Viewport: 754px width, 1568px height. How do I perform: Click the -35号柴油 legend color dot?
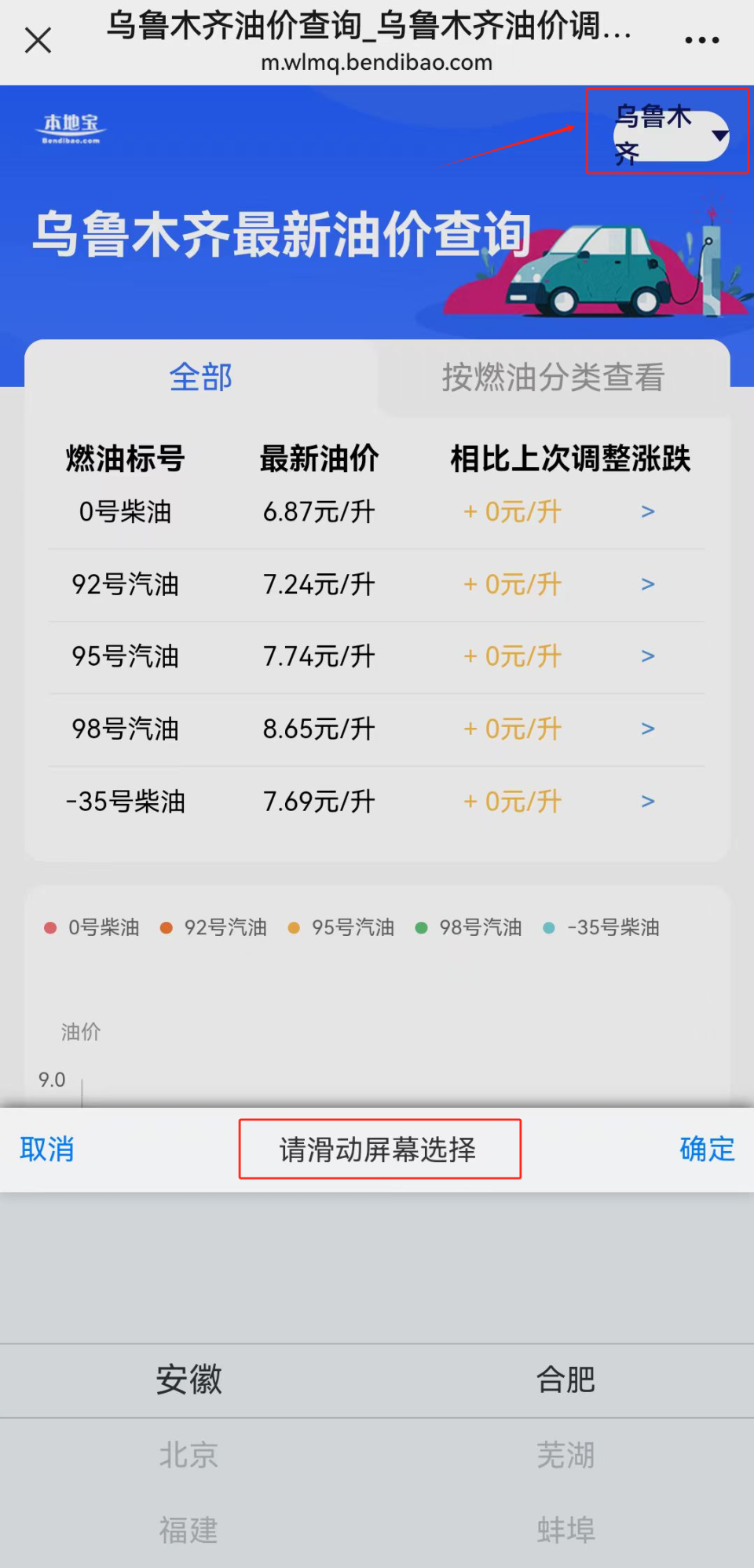[x=547, y=927]
